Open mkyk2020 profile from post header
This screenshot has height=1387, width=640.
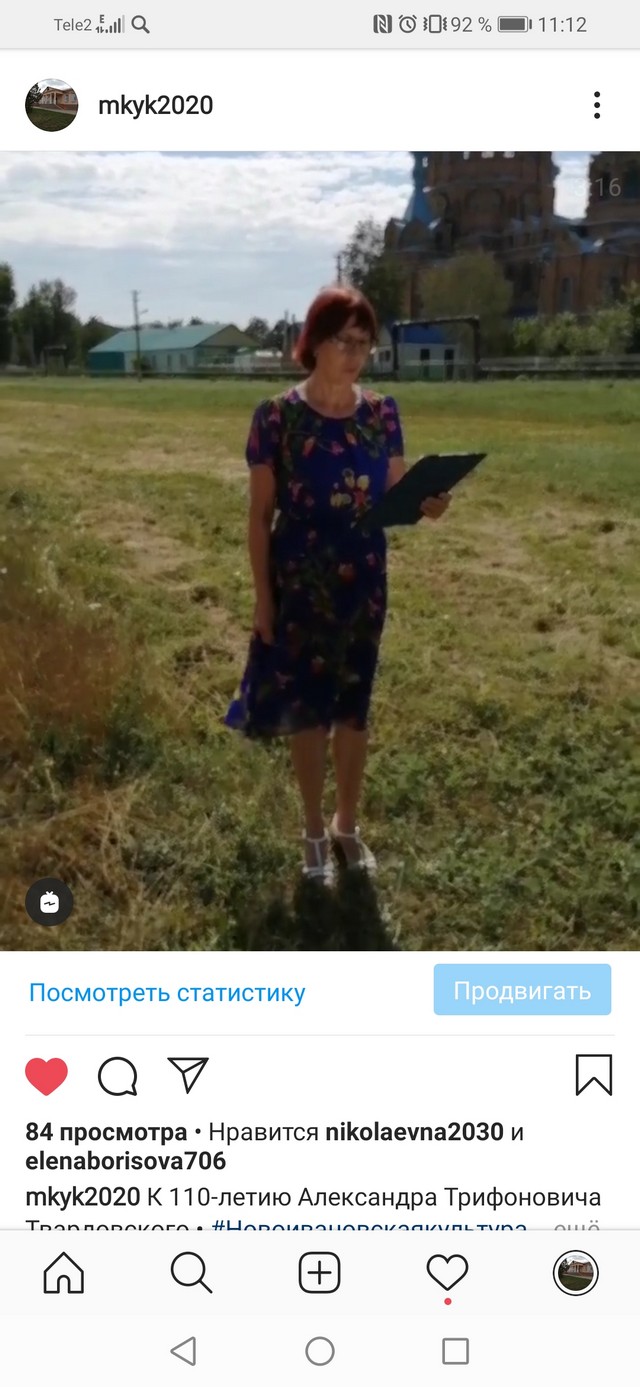pyautogui.click(x=155, y=105)
